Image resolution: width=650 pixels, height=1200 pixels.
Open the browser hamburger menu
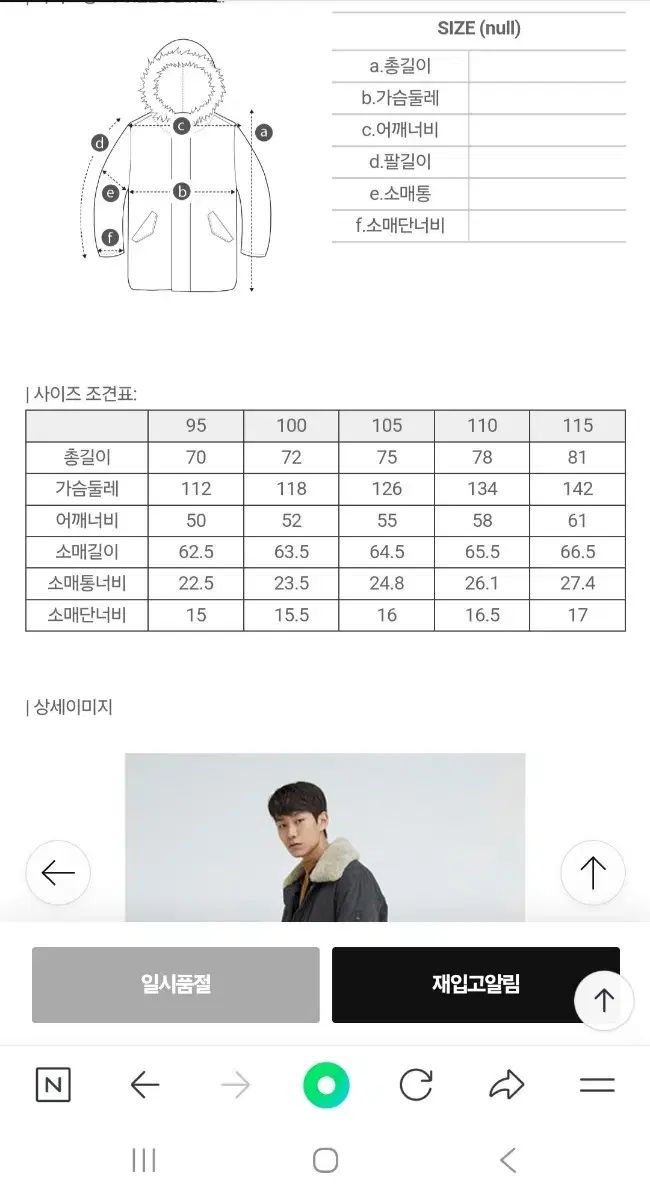[597, 1085]
